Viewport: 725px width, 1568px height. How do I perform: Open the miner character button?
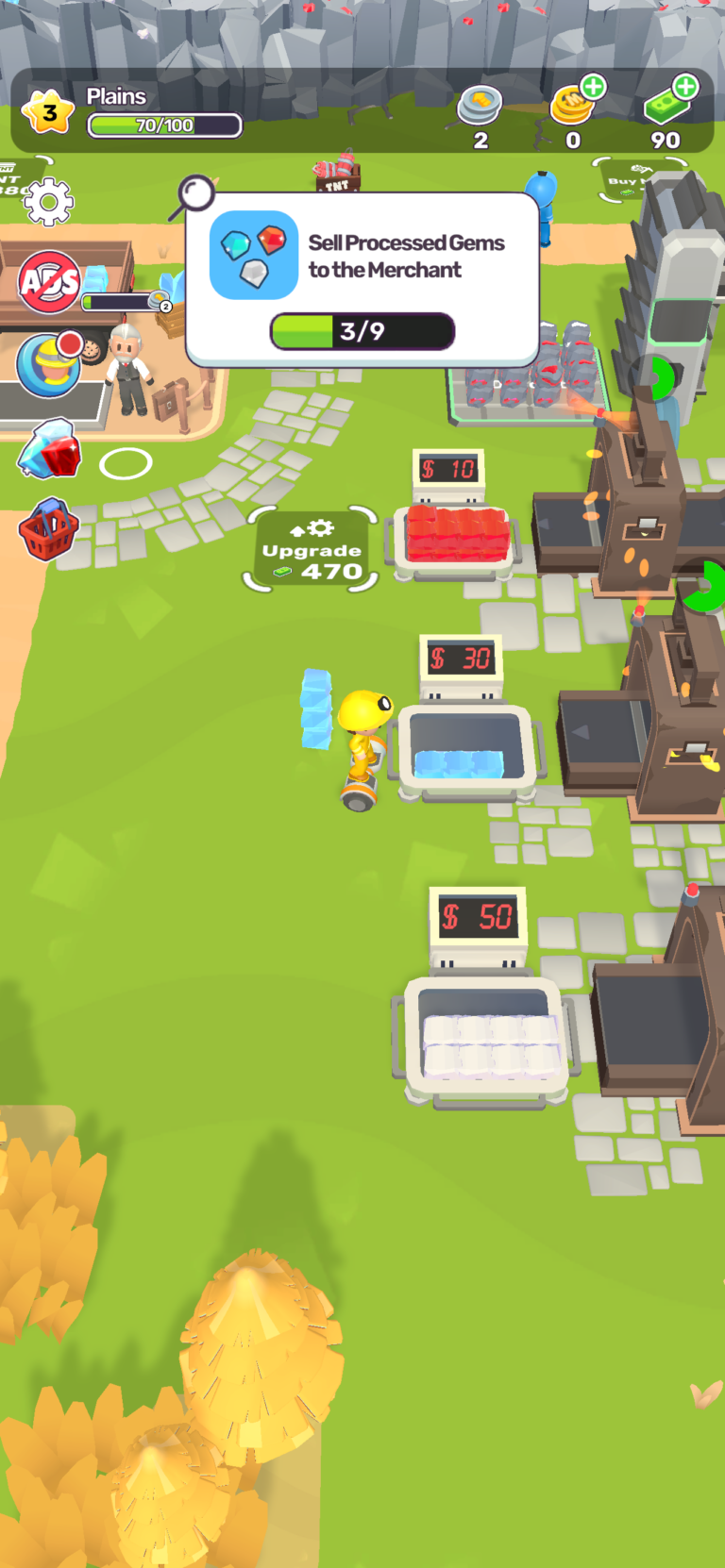[49, 364]
